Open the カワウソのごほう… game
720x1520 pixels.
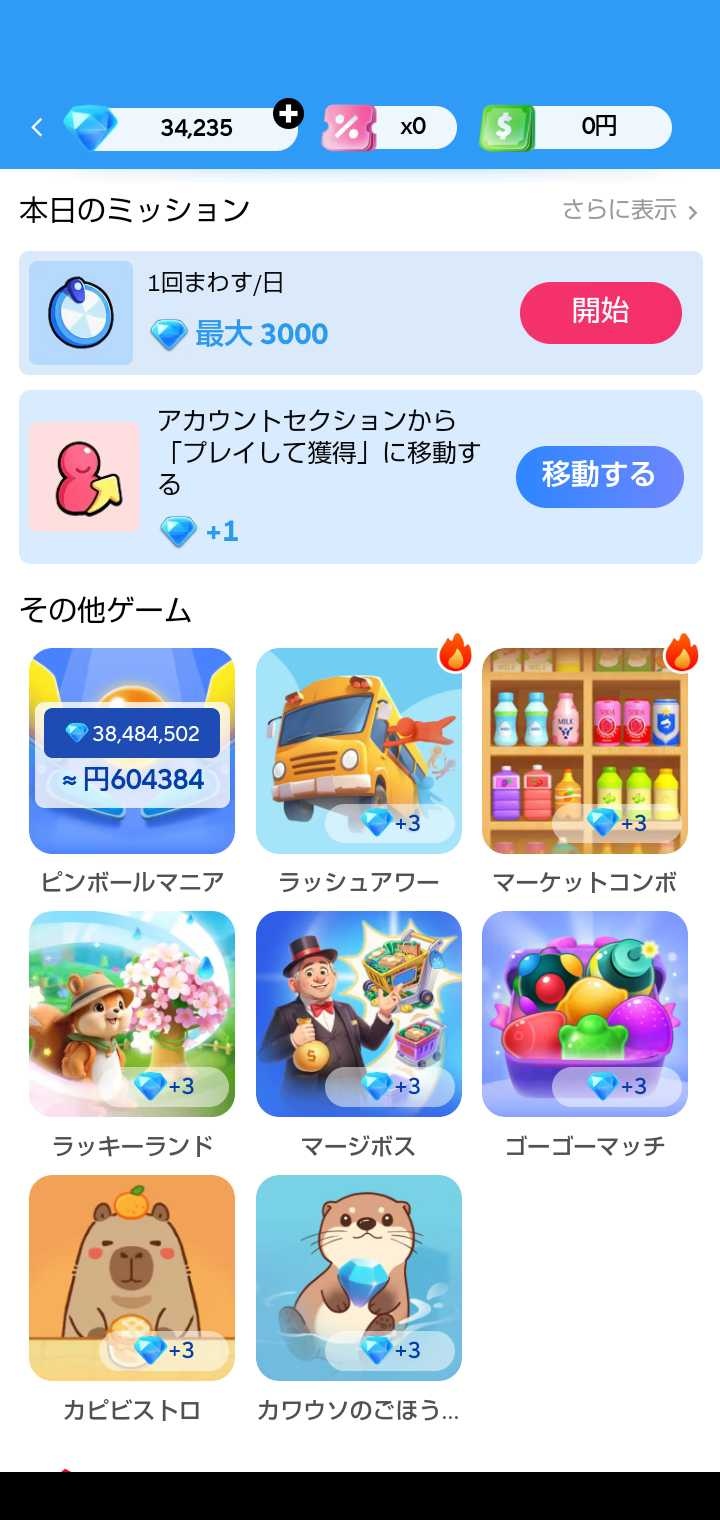point(359,1278)
